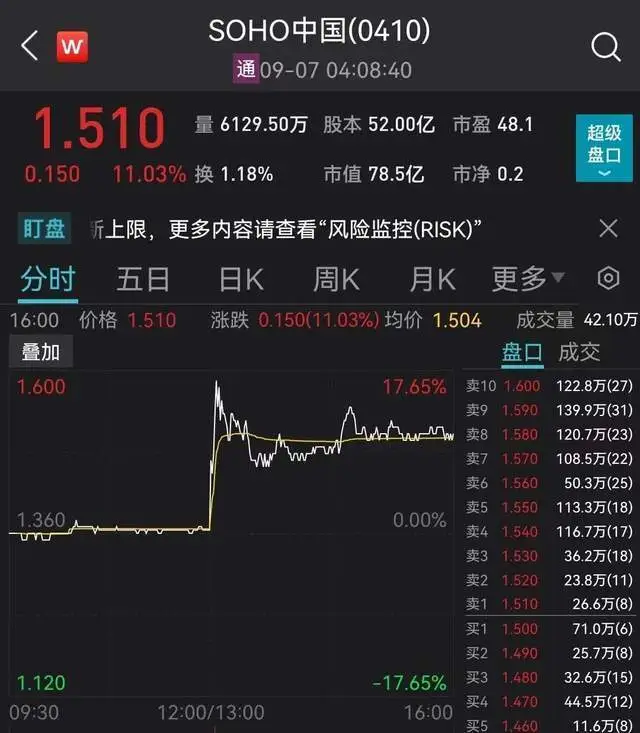Image resolution: width=640 pixels, height=733 pixels.
Task: Select the 周K chart tab
Action: point(336,280)
